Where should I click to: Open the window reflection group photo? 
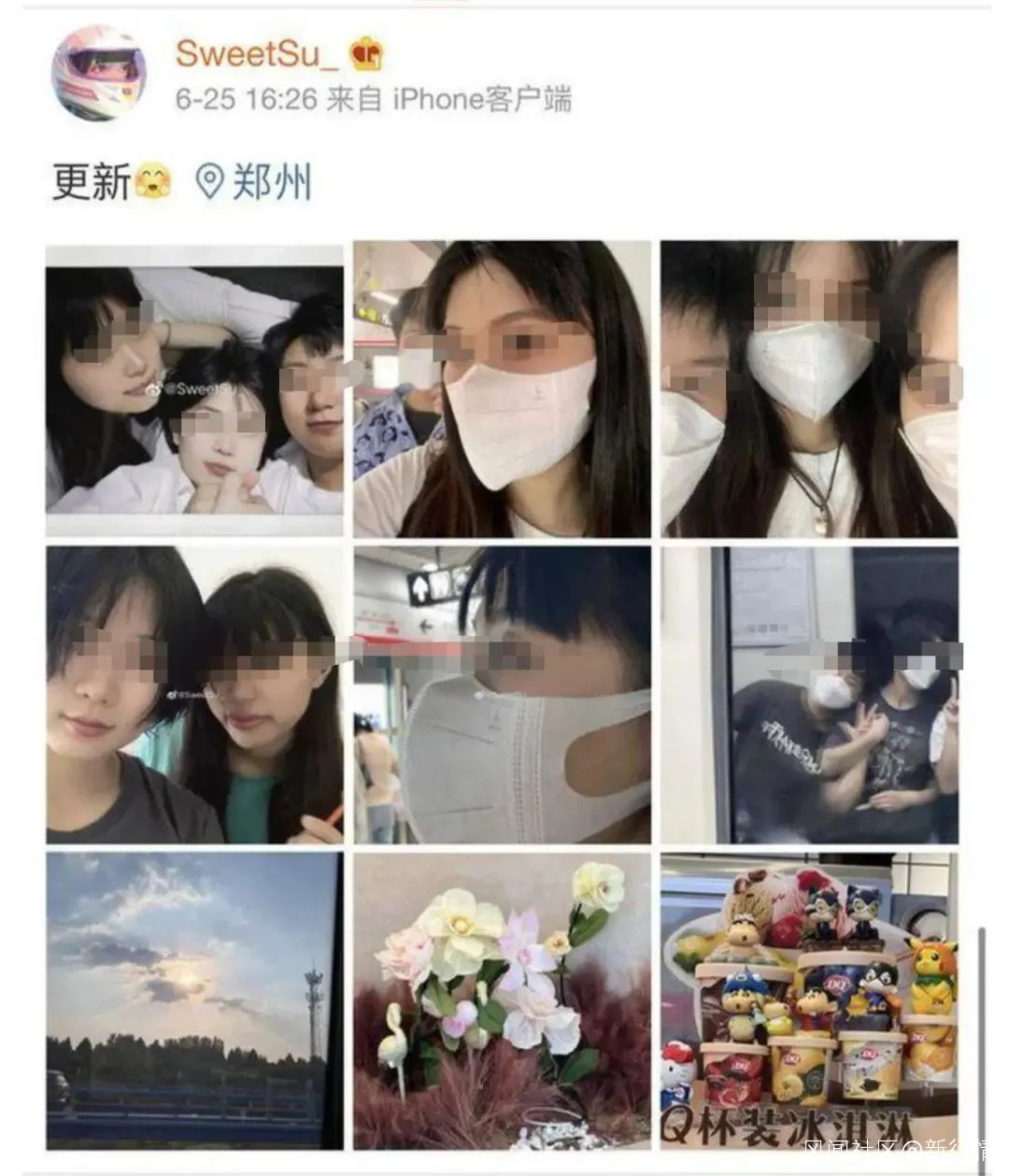point(809,695)
